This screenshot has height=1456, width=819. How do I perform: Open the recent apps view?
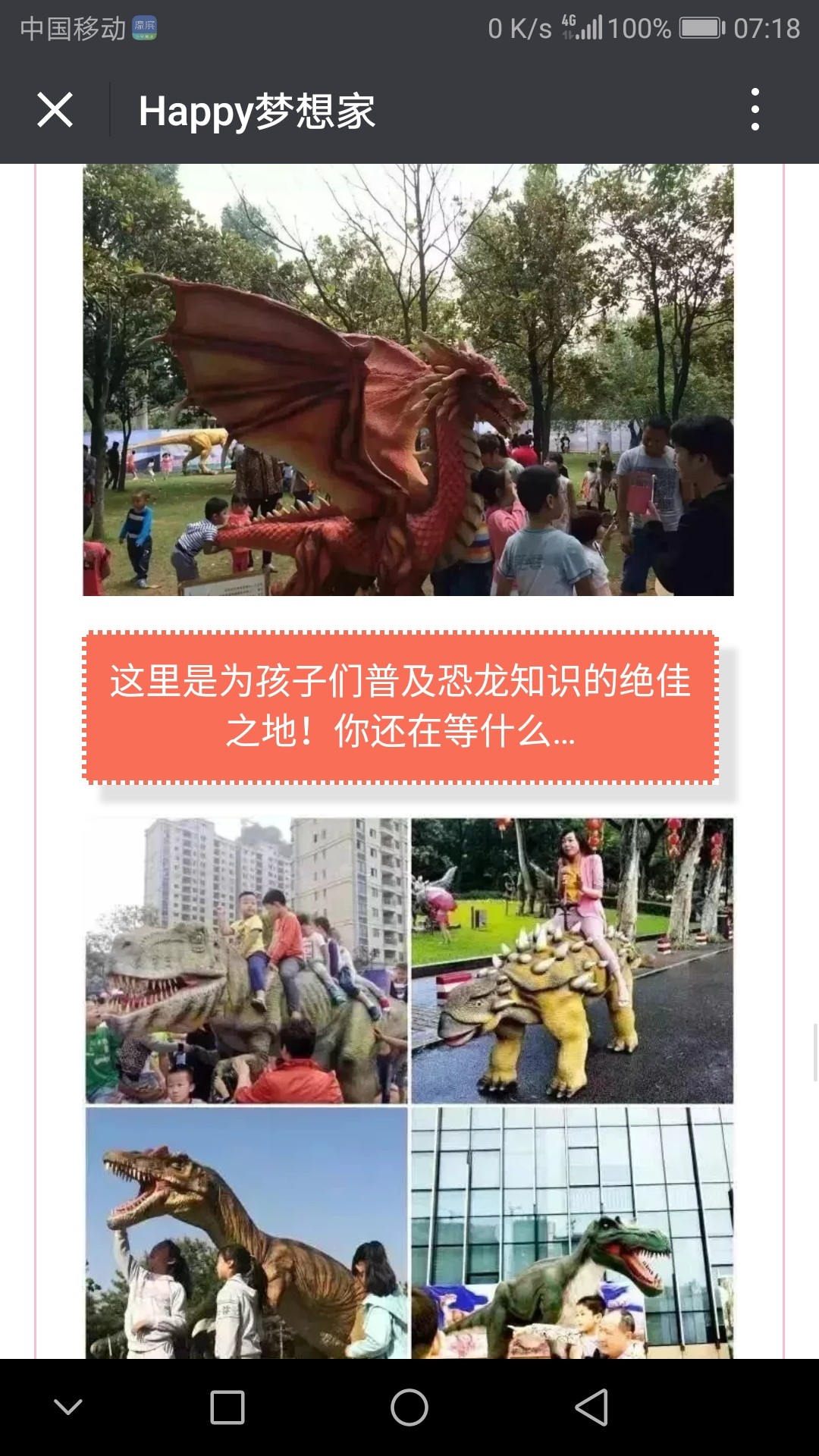227,1407
